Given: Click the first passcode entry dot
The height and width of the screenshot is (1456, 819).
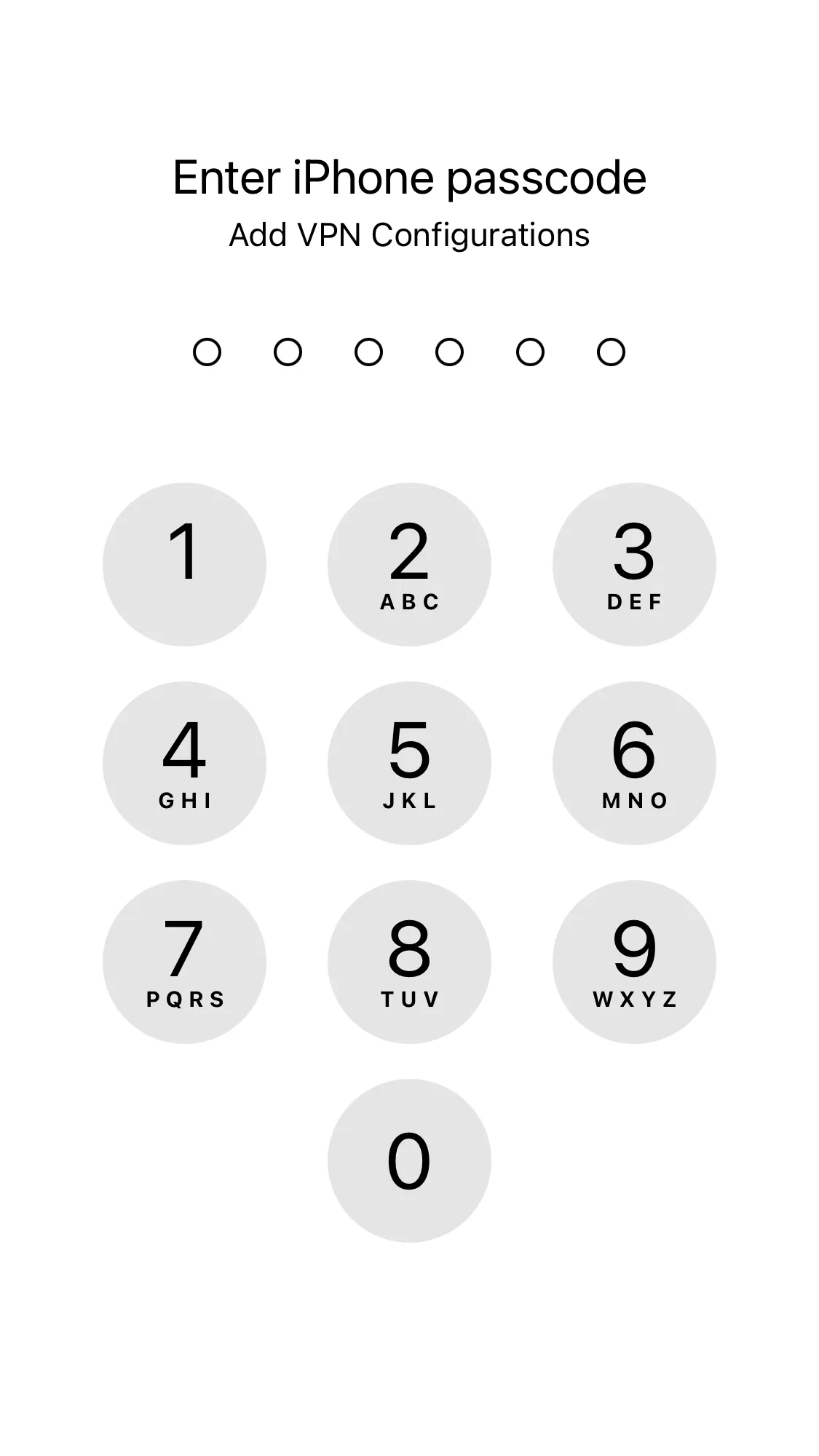Looking at the screenshot, I should coord(207,352).
